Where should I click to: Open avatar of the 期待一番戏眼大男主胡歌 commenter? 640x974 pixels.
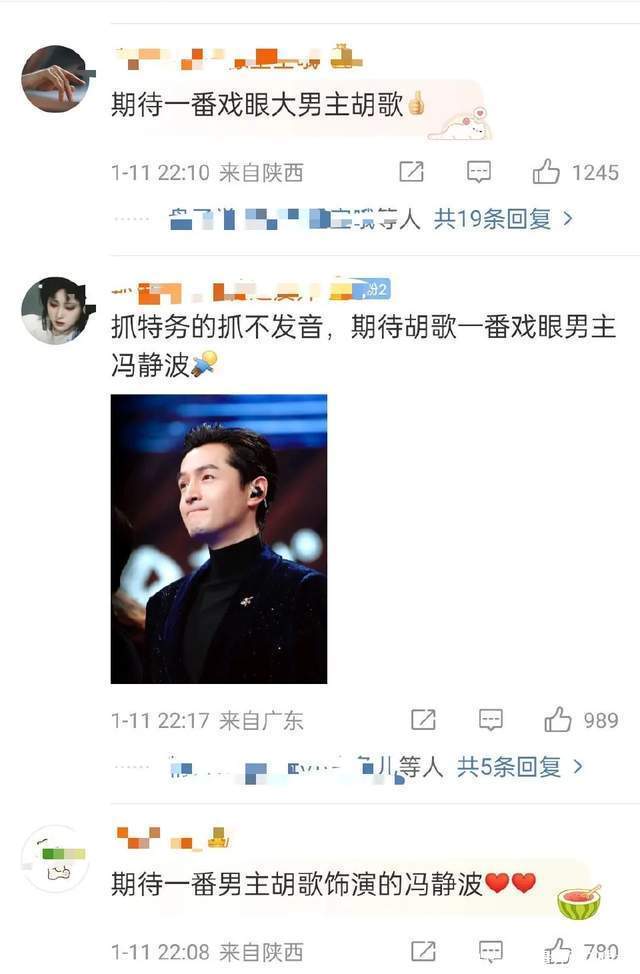click(x=55, y=79)
